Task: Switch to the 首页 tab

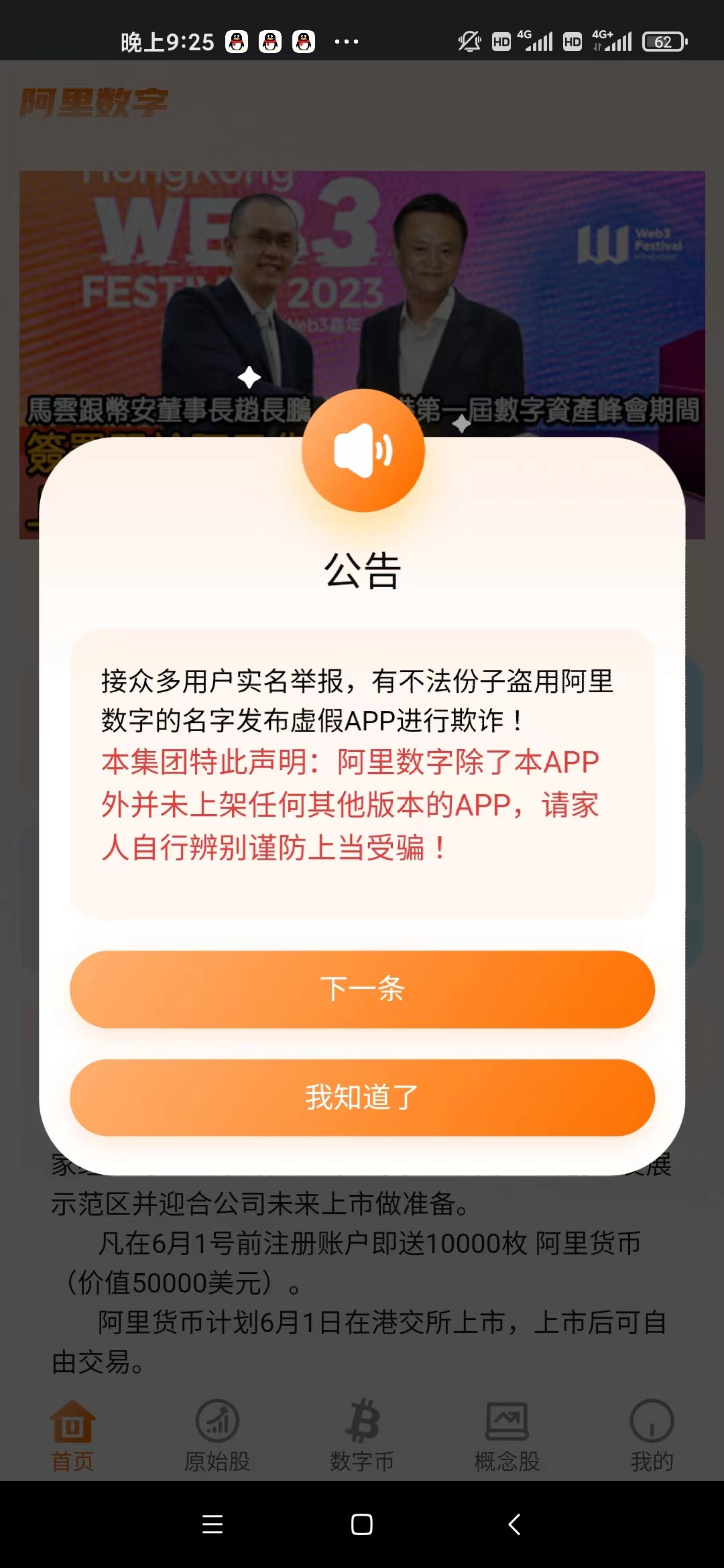Action: point(72,1435)
